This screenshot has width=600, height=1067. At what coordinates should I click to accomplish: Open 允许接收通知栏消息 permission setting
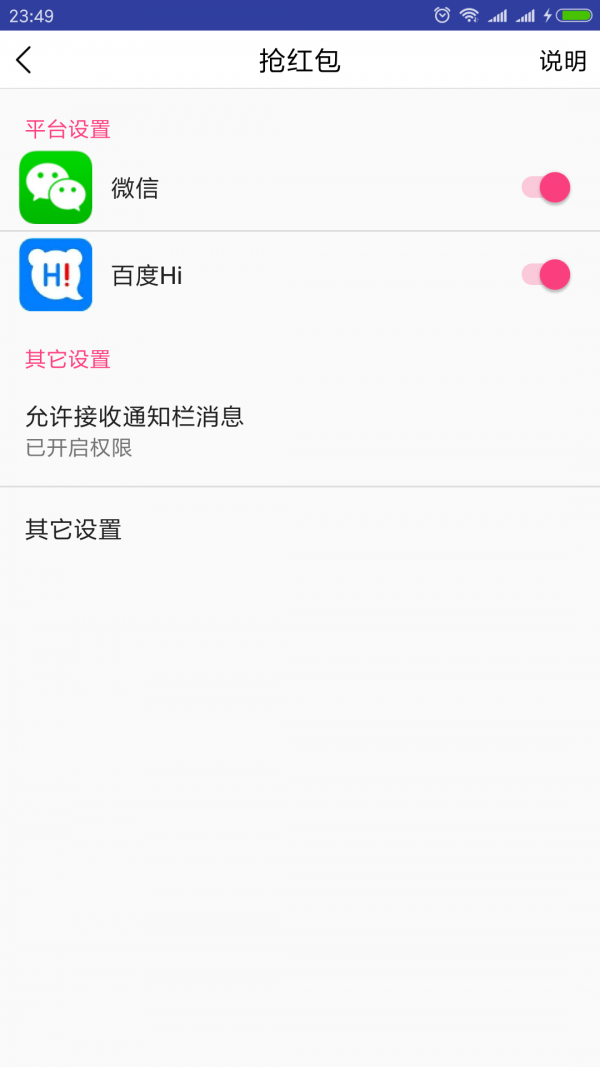point(300,430)
